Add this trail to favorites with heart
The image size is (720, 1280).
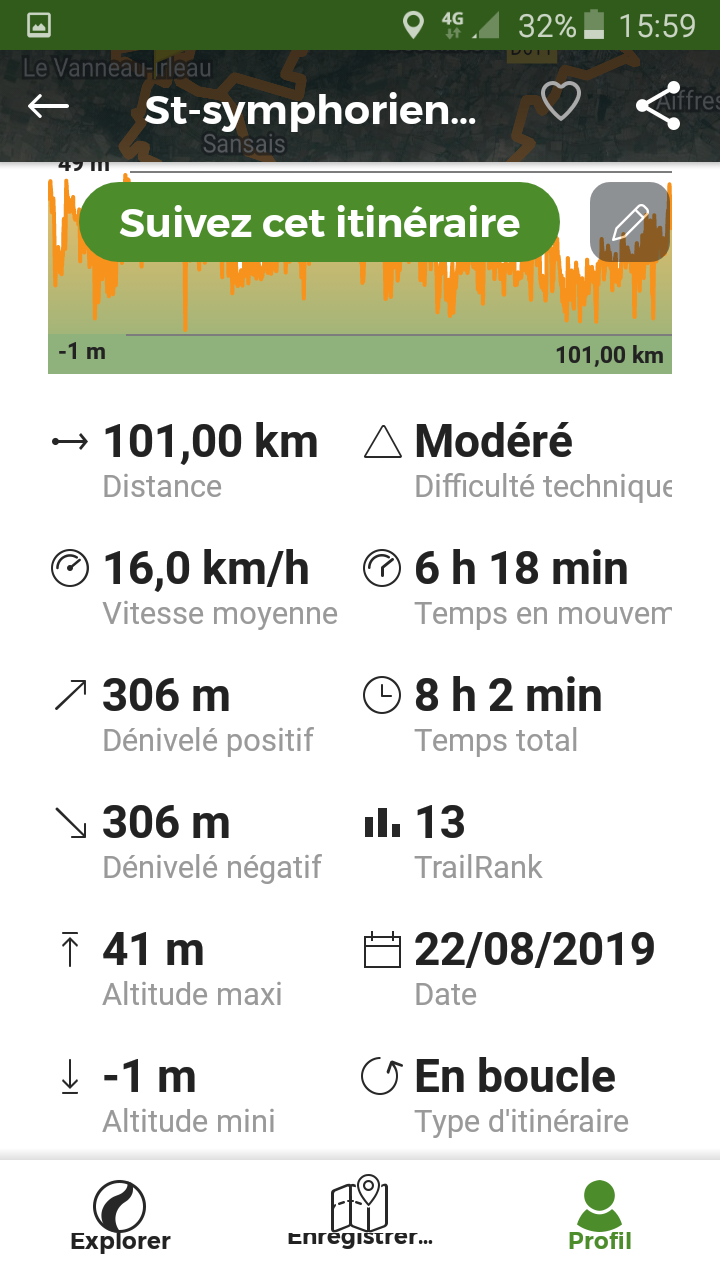pyautogui.click(x=561, y=101)
